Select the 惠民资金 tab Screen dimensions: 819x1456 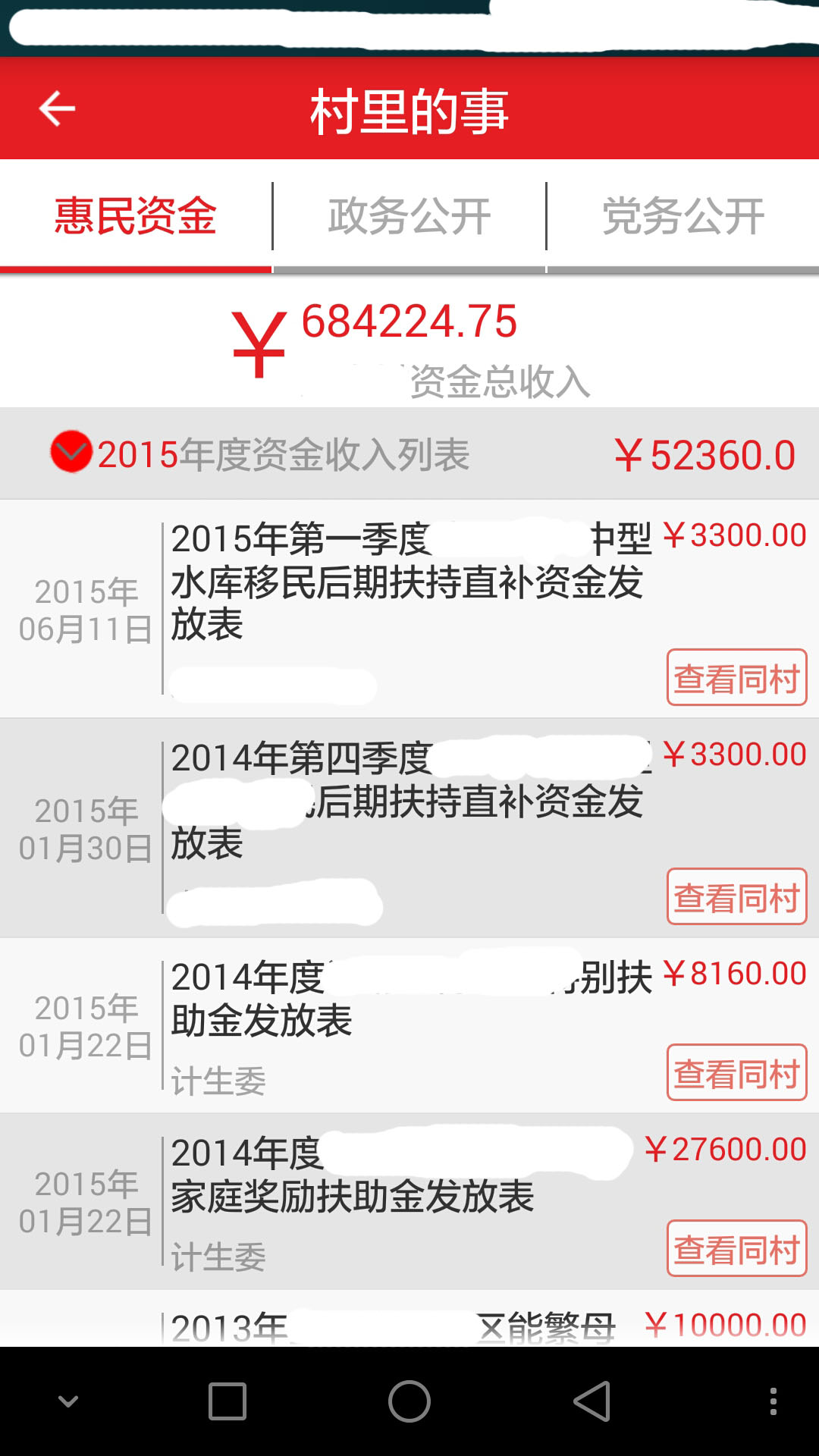click(136, 216)
